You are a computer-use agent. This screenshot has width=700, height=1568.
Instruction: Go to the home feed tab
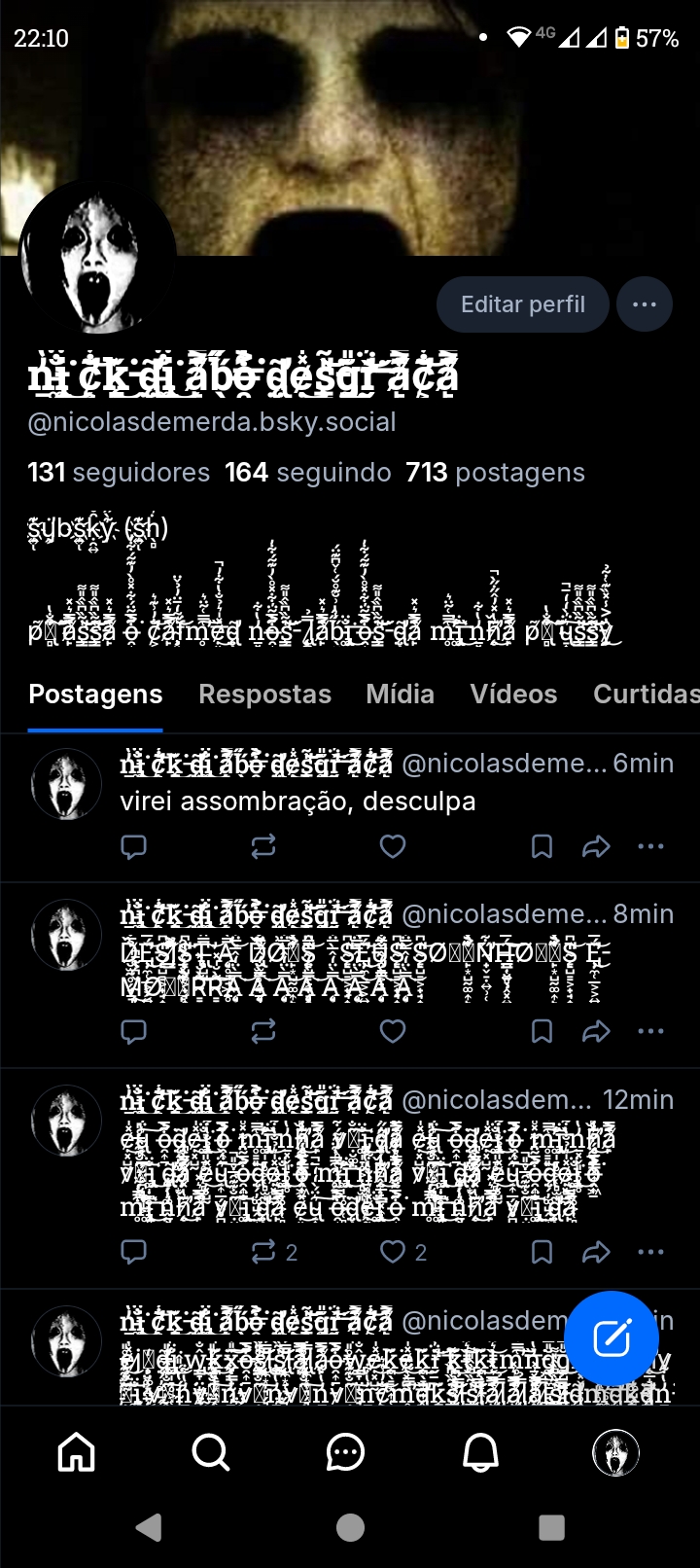click(x=77, y=1453)
